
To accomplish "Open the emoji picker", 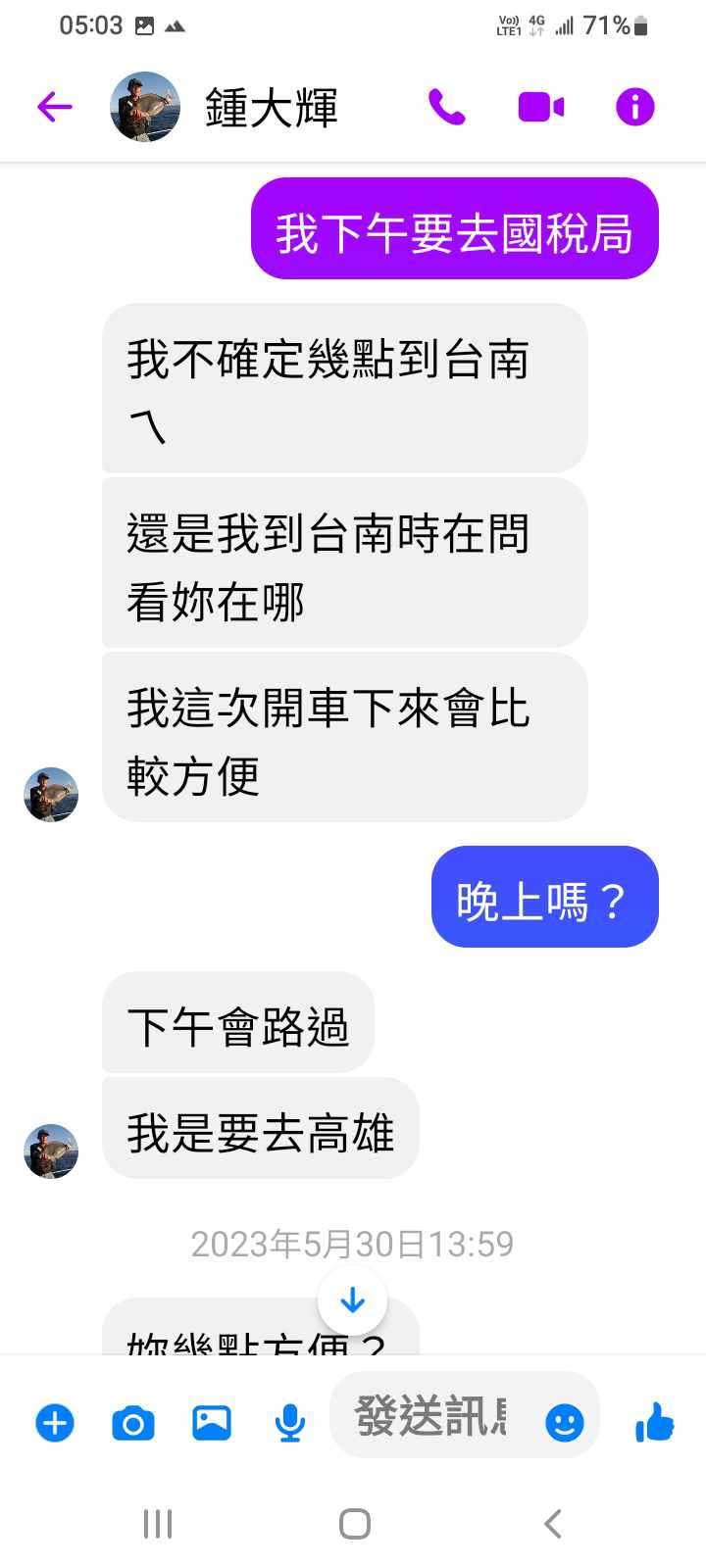I will (x=564, y=1422).
